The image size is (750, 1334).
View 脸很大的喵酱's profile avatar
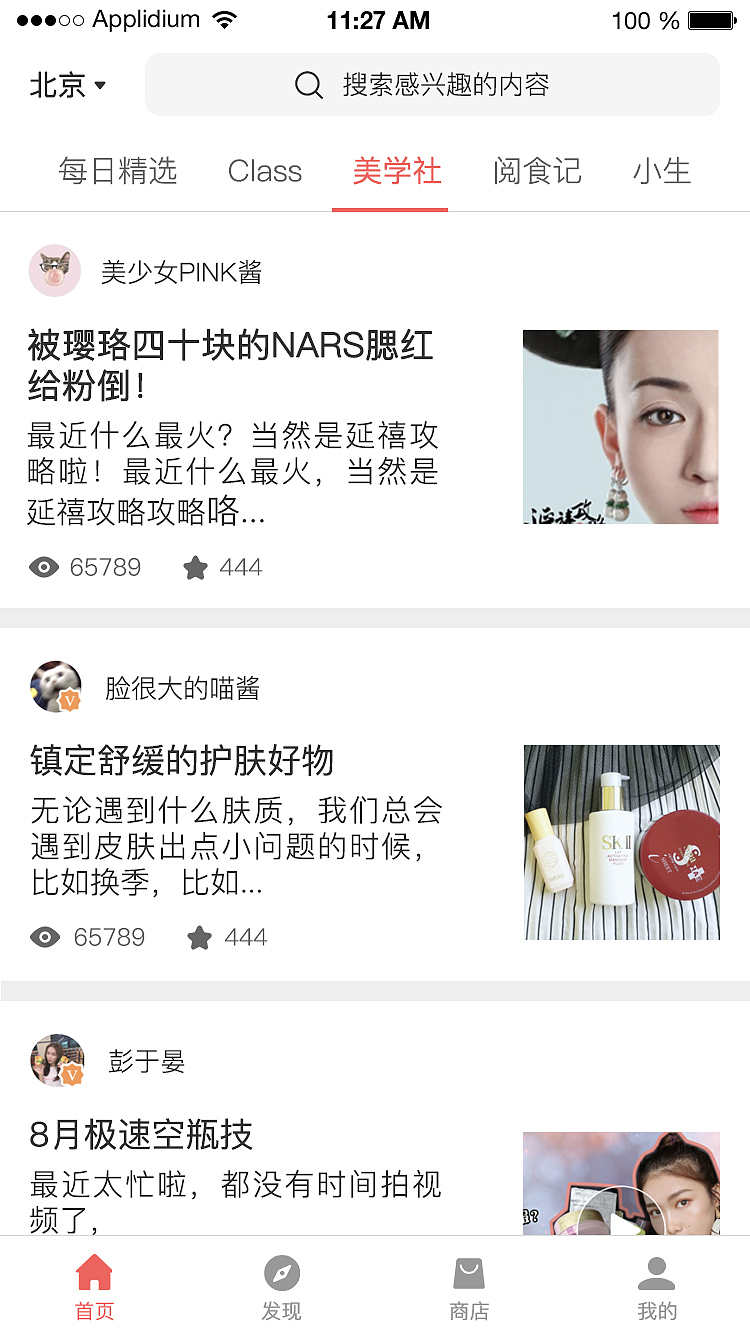click(x=56, y=687)
